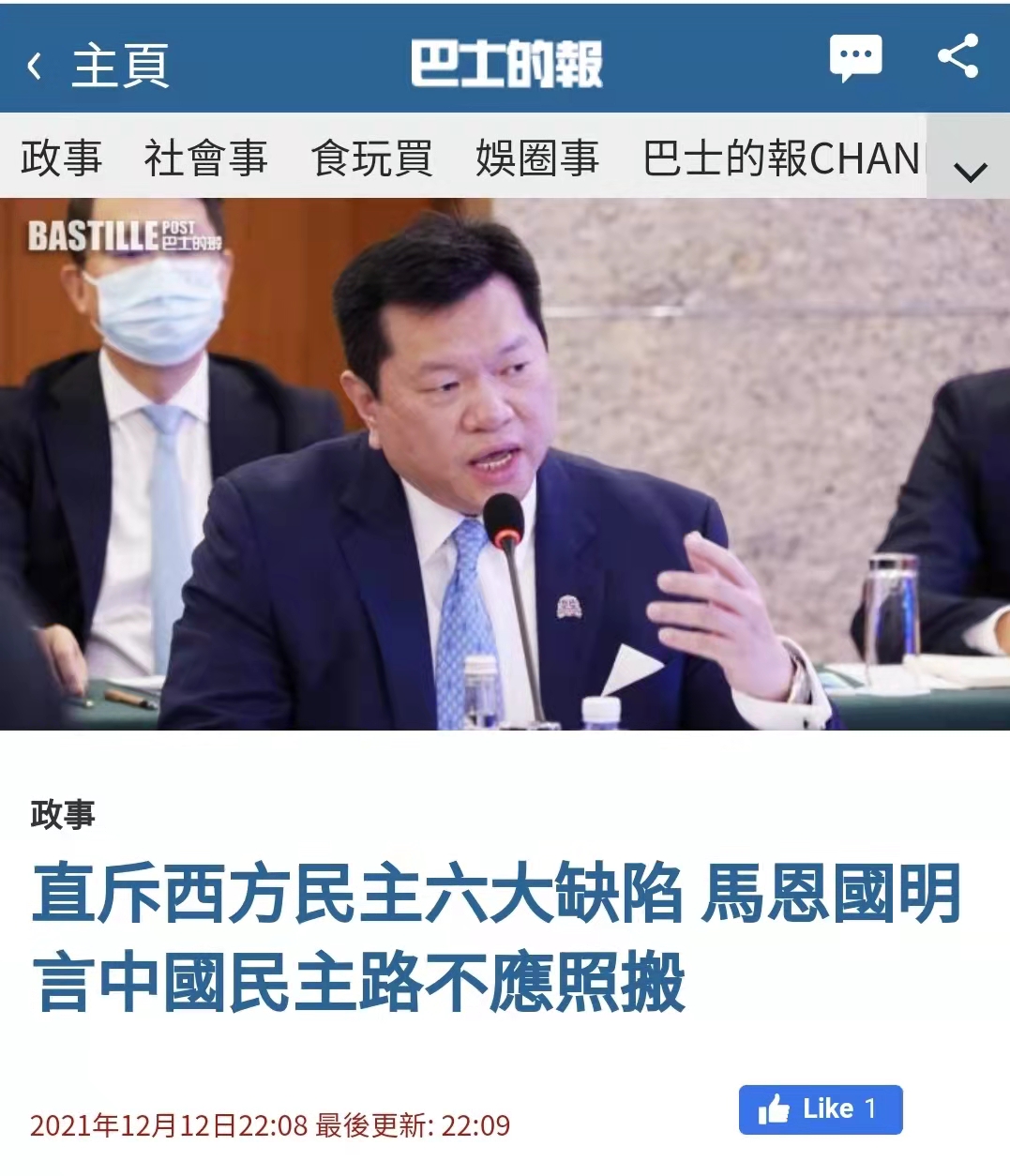Tap the 政事 category label link
This screenshot has height=1176, width=1010.
[63, 813]
